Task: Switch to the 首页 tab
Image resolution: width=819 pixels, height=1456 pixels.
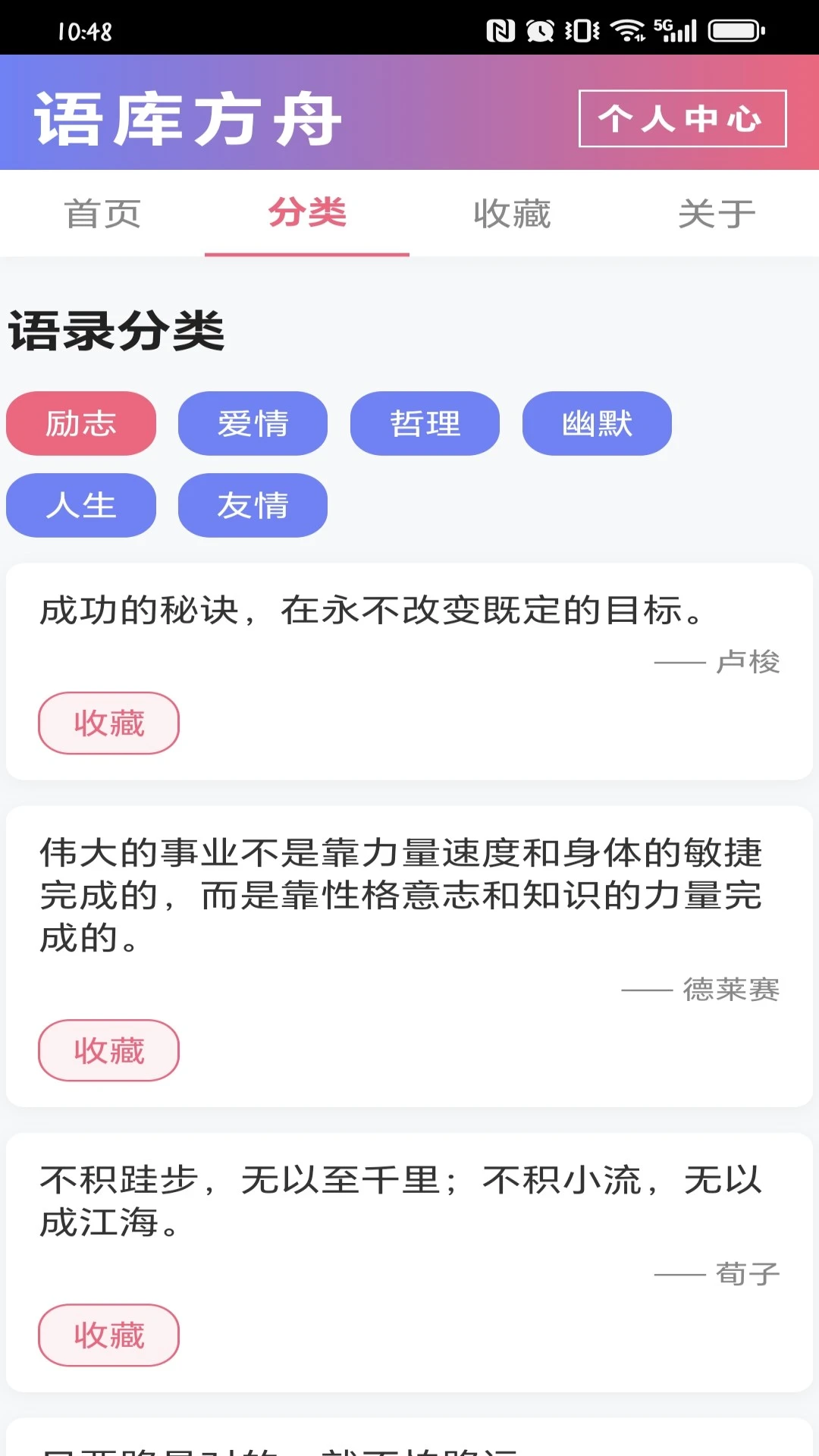Action: [102, 214]
